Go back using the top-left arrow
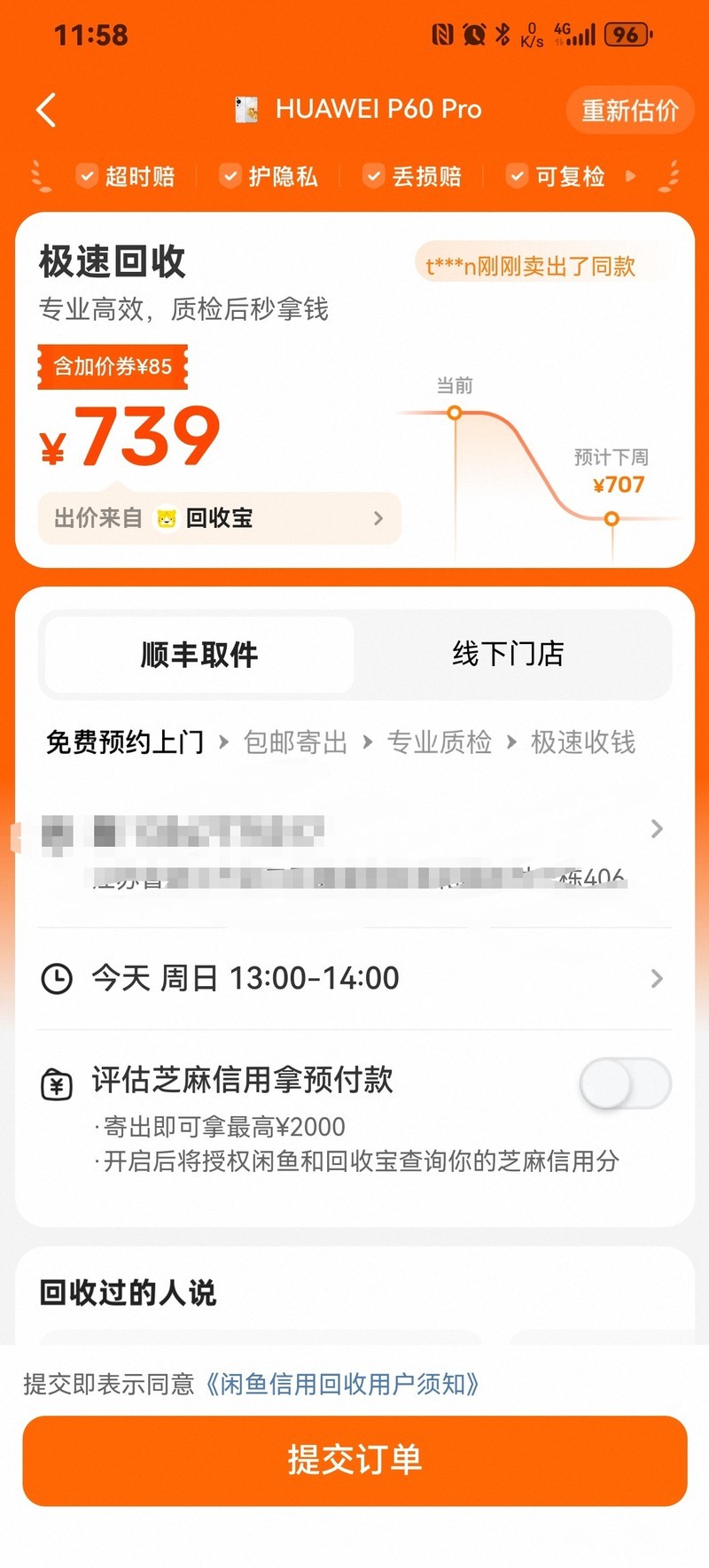709x1568 pixels. pyautogui.click(x=46, y=110)
